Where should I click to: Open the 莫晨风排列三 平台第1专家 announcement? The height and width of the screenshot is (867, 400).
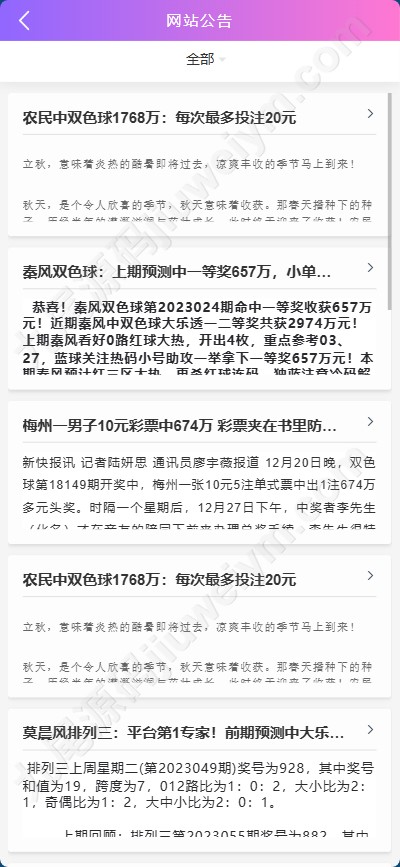(x=199, y=780)
